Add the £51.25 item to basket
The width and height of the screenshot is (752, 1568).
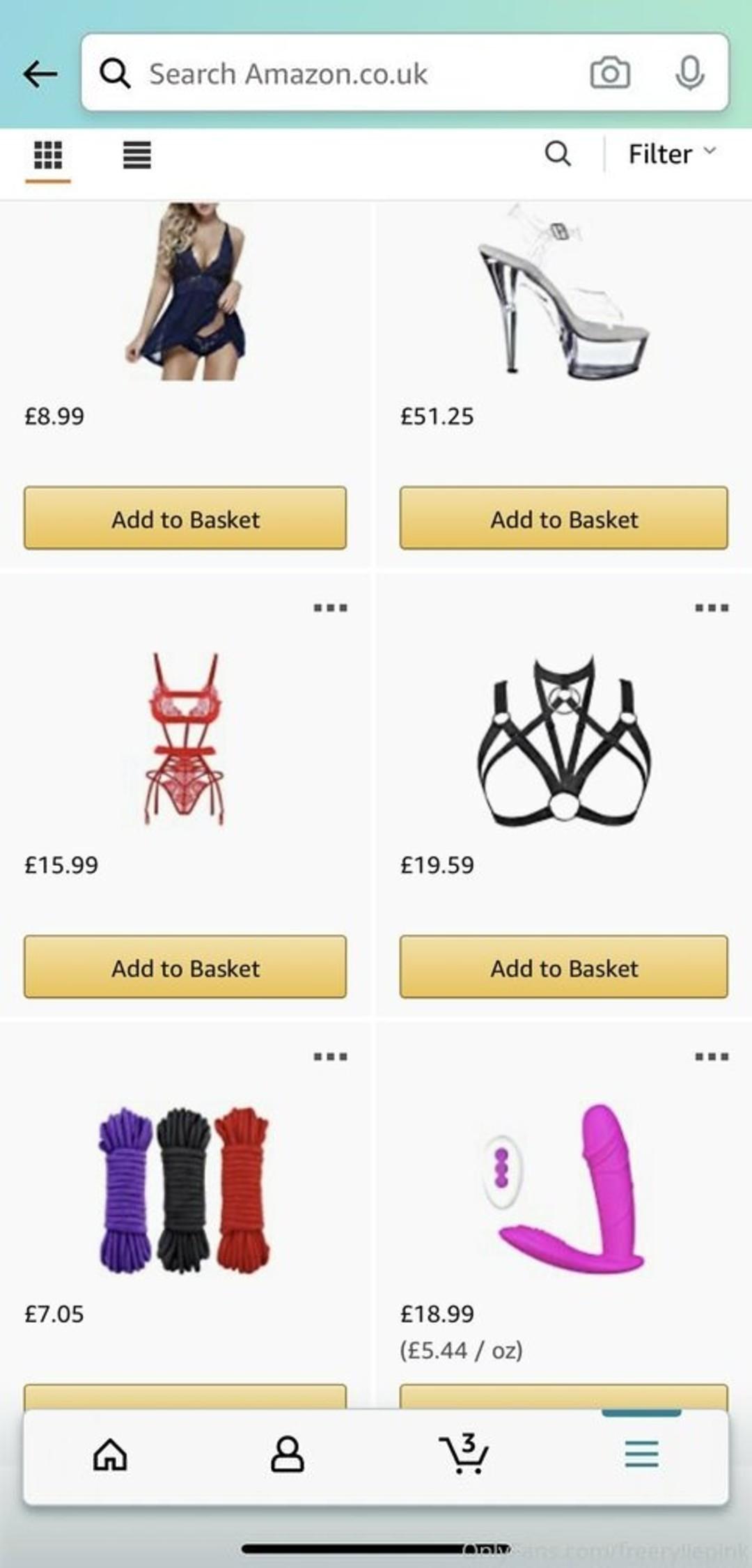coord(564,519)
